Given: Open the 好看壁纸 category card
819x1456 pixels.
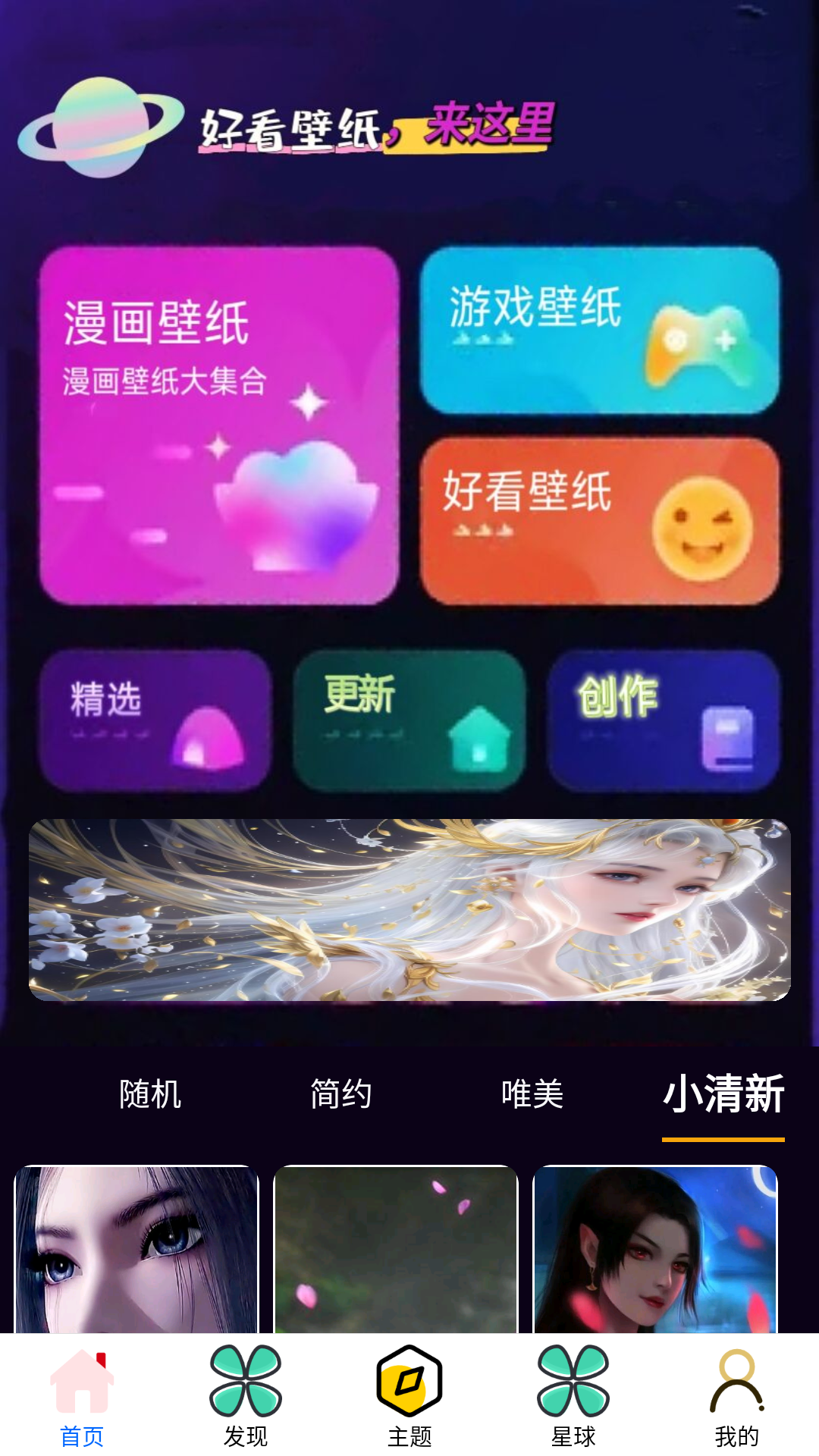Looking at the screenshot, I should (x=599, y=521).
